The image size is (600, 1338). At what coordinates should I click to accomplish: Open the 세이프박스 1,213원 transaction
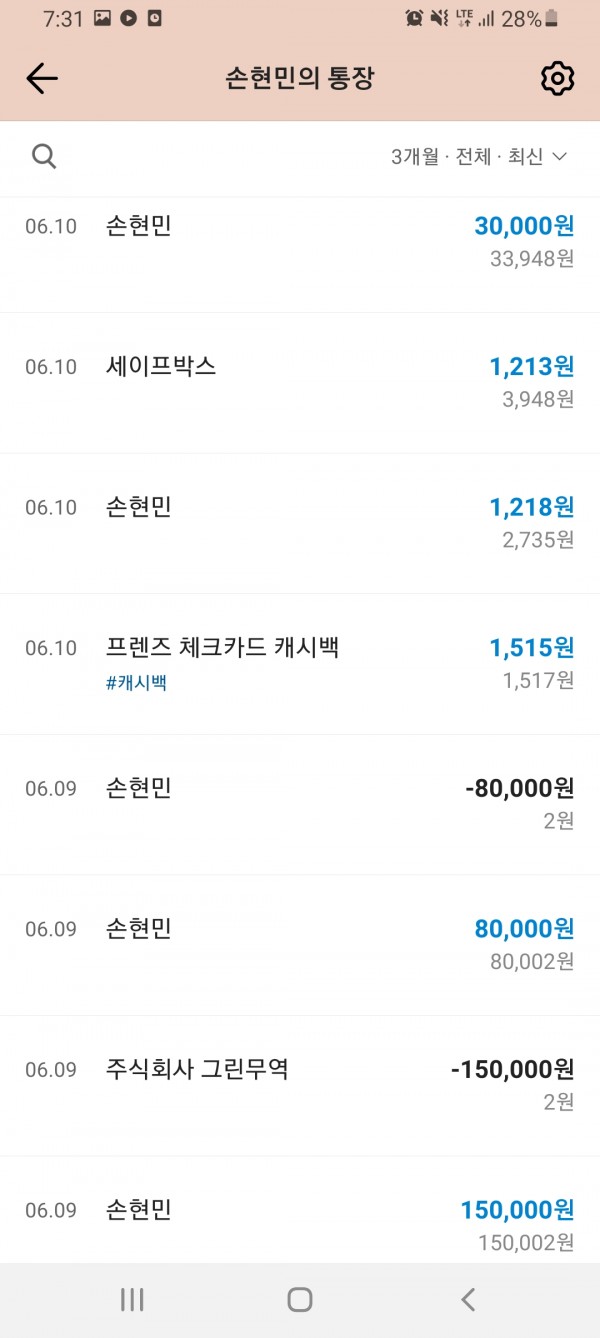click(300, 382)
